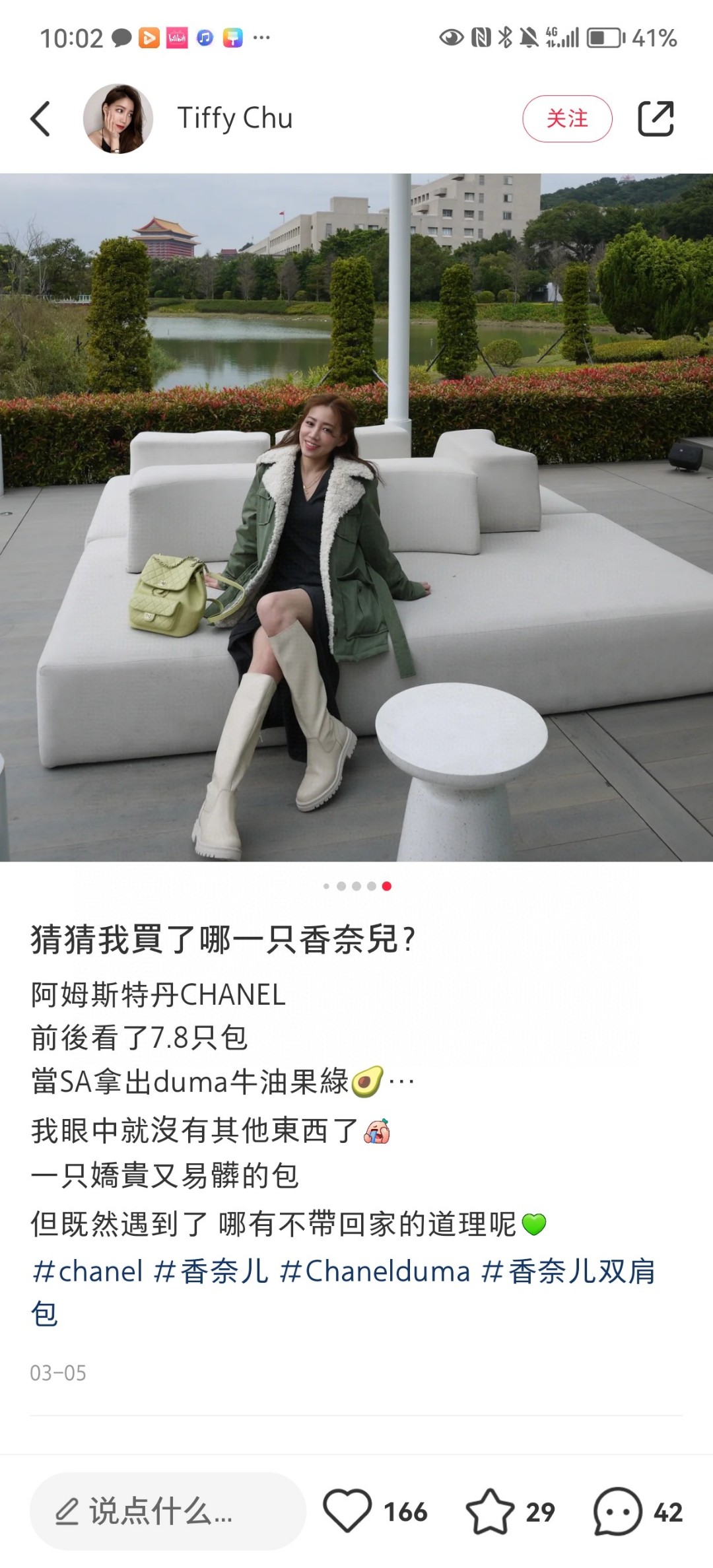Image resolution: width=713 pixels, height=1568 pixels.
Task: Share this post via the share icon
Action: (x=656, y=119)
